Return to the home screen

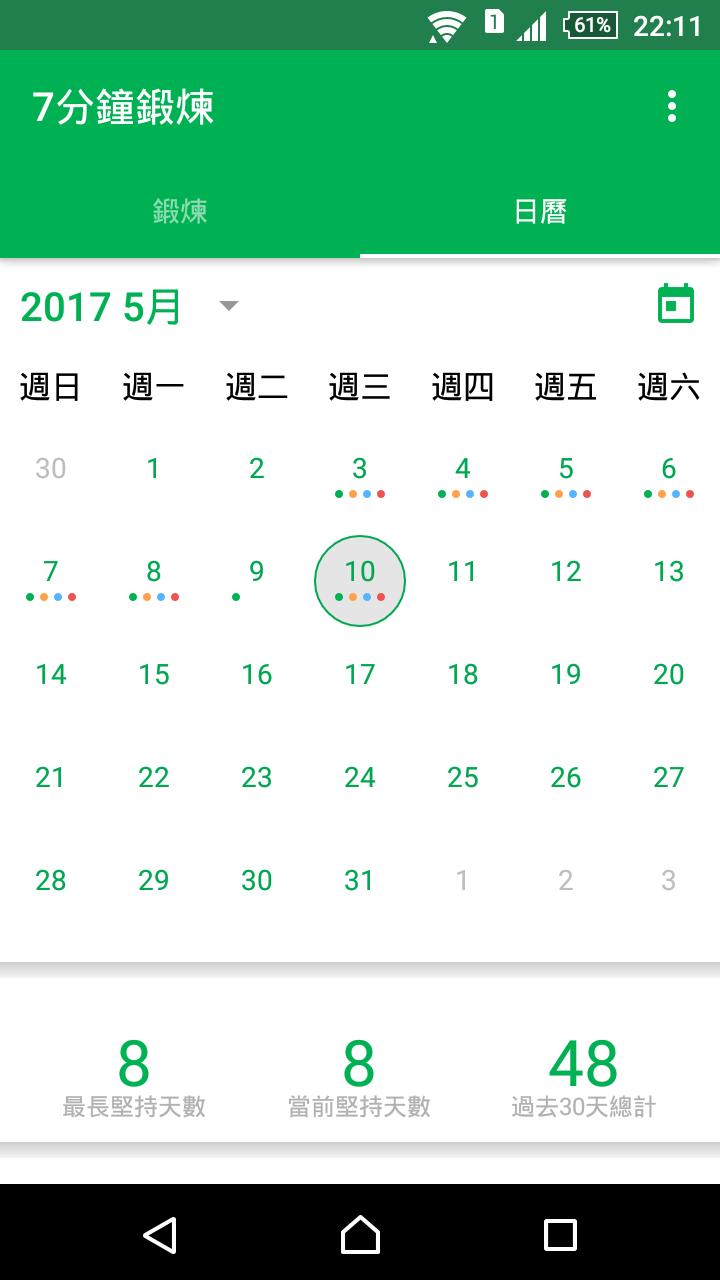[x=360, y=1235]
